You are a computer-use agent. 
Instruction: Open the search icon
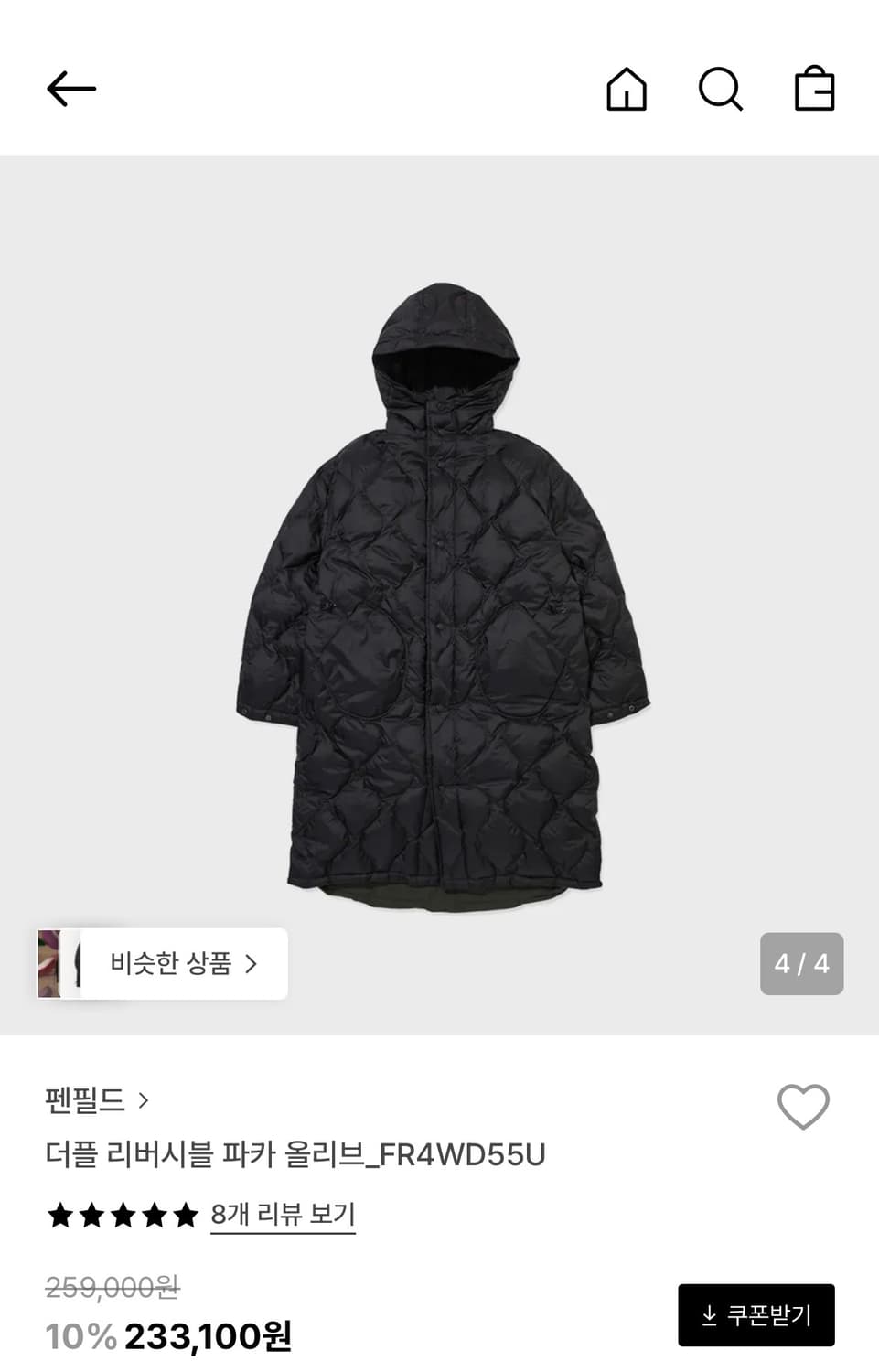[722, 90]
